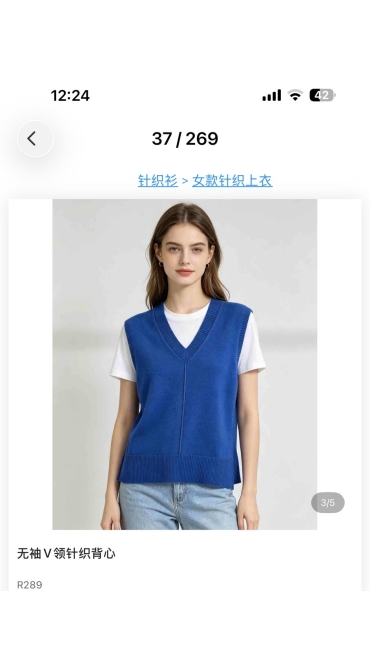
Task: Open the 针织衫 breadcrumb link
Action: (158, 181)
